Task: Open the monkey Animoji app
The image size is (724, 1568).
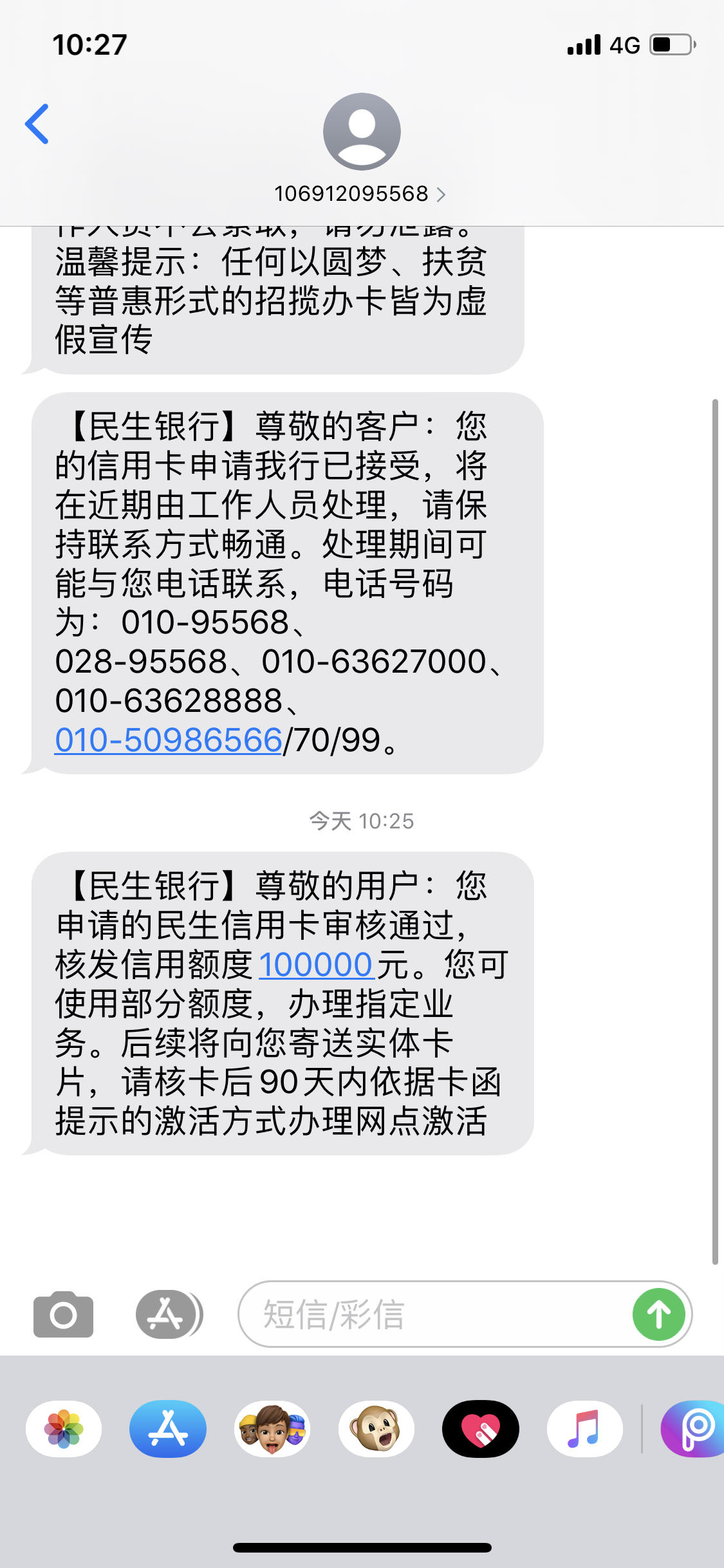Action: (376, 1429)
